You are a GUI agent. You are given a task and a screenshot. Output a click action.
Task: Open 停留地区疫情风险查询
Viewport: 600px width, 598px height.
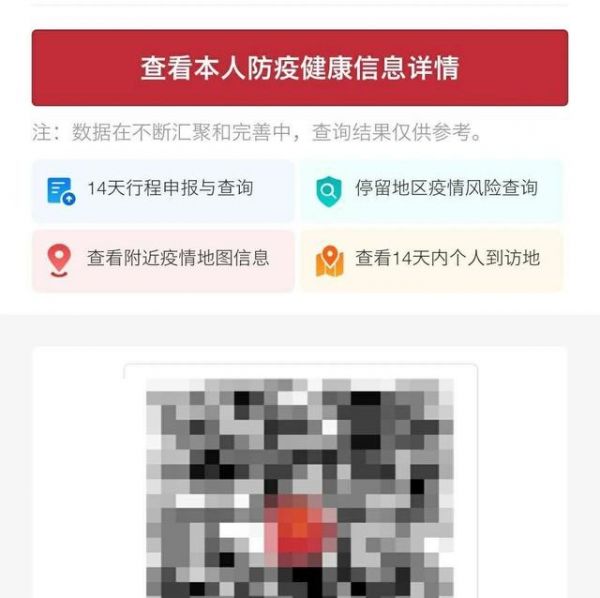431,190
